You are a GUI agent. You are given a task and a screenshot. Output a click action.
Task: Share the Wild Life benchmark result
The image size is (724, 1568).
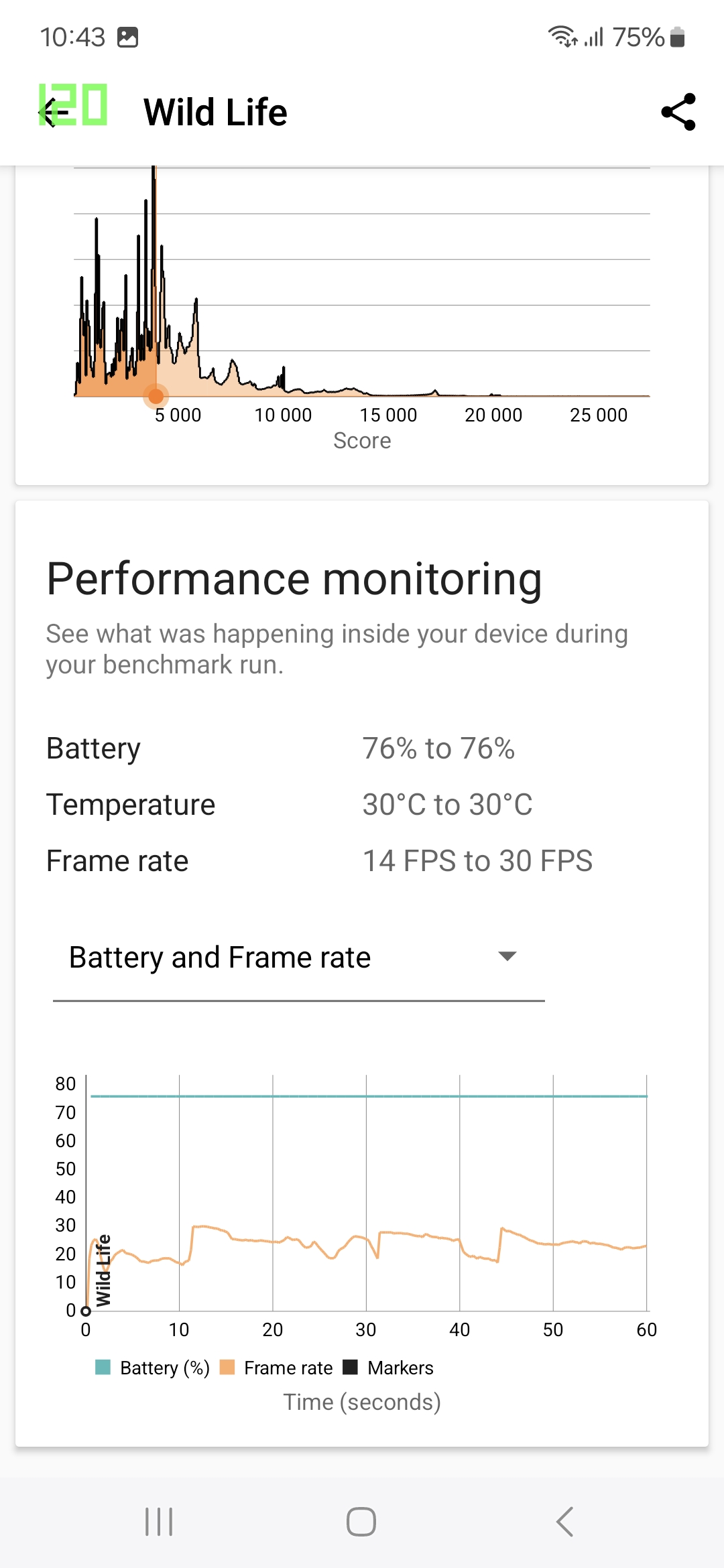click(x=678, y=112)
